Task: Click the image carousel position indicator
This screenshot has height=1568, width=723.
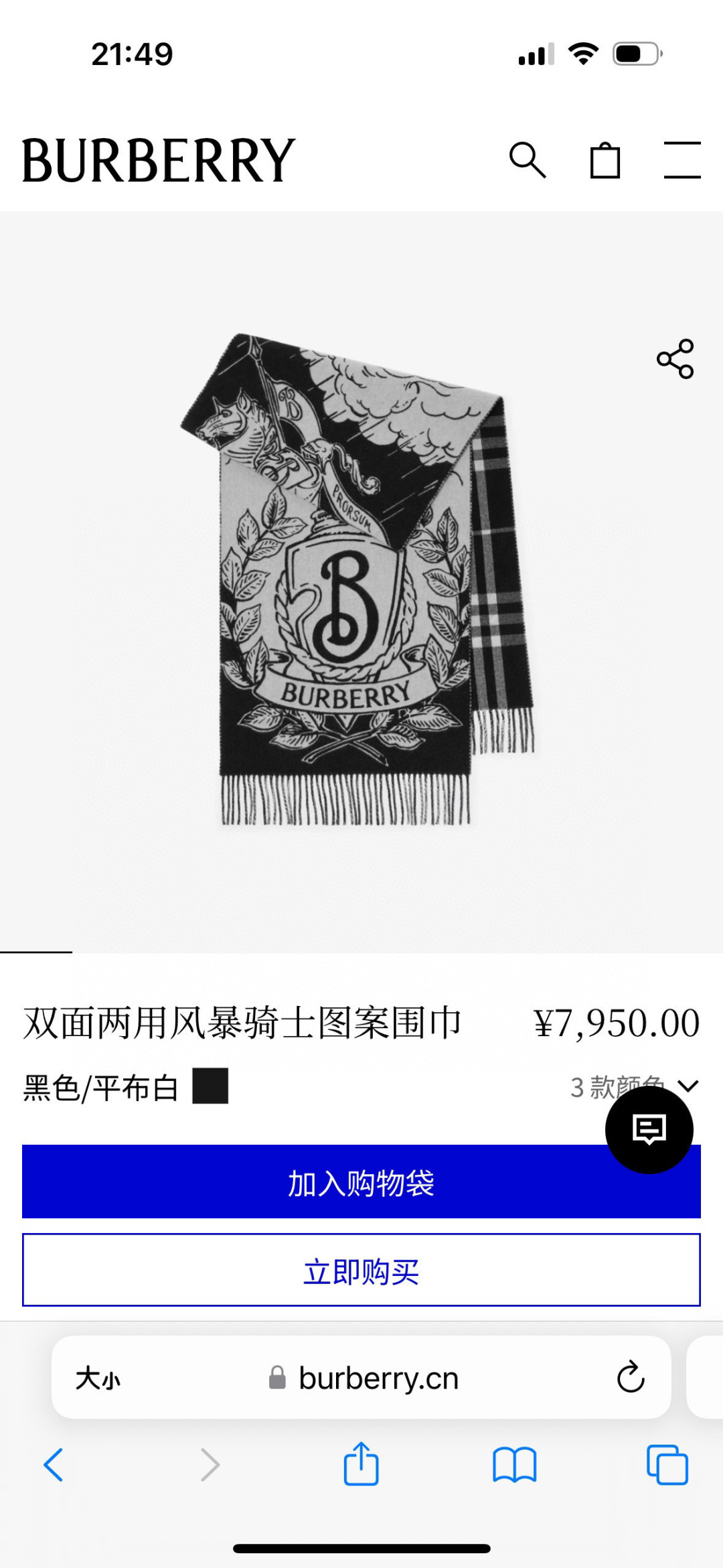Action: [37, 950]
